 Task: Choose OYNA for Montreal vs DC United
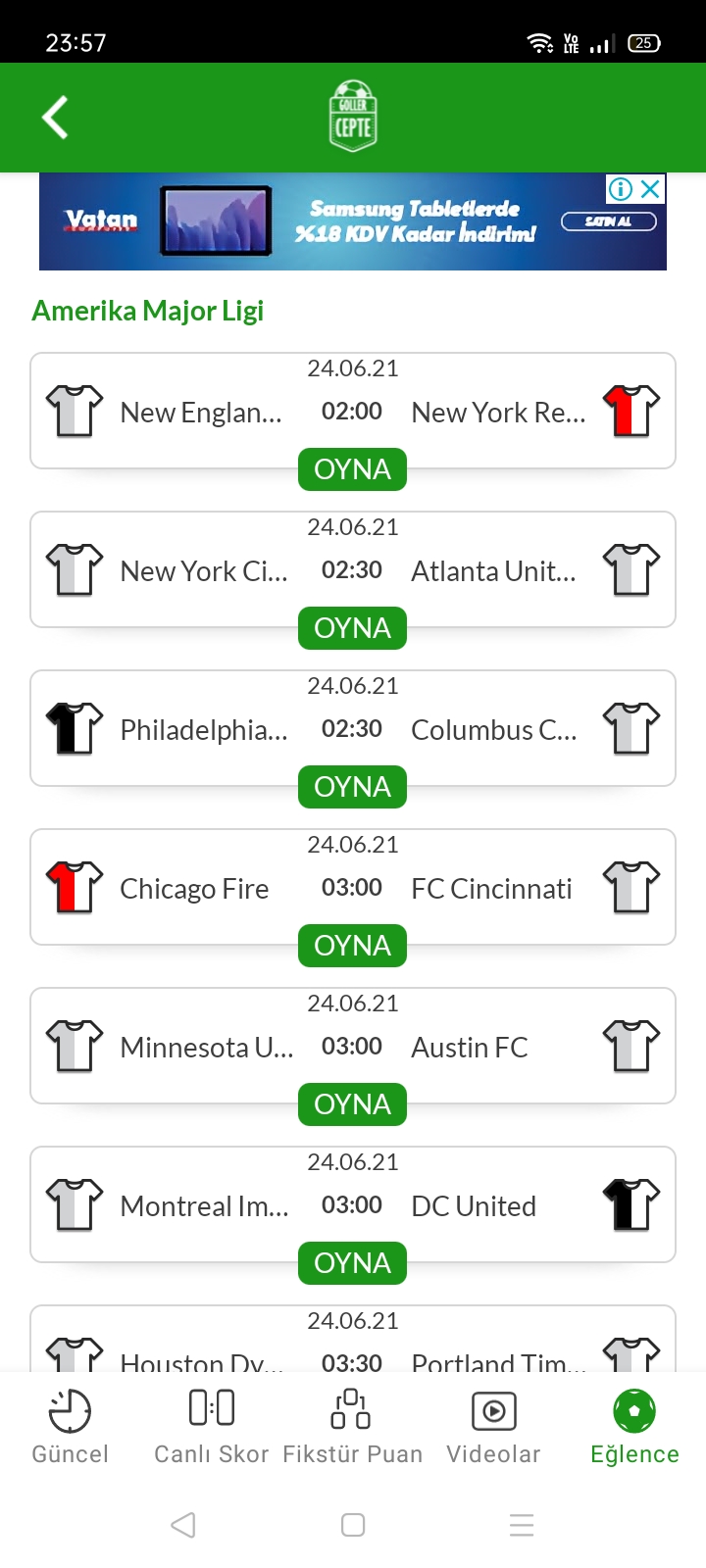(352, 1263)
